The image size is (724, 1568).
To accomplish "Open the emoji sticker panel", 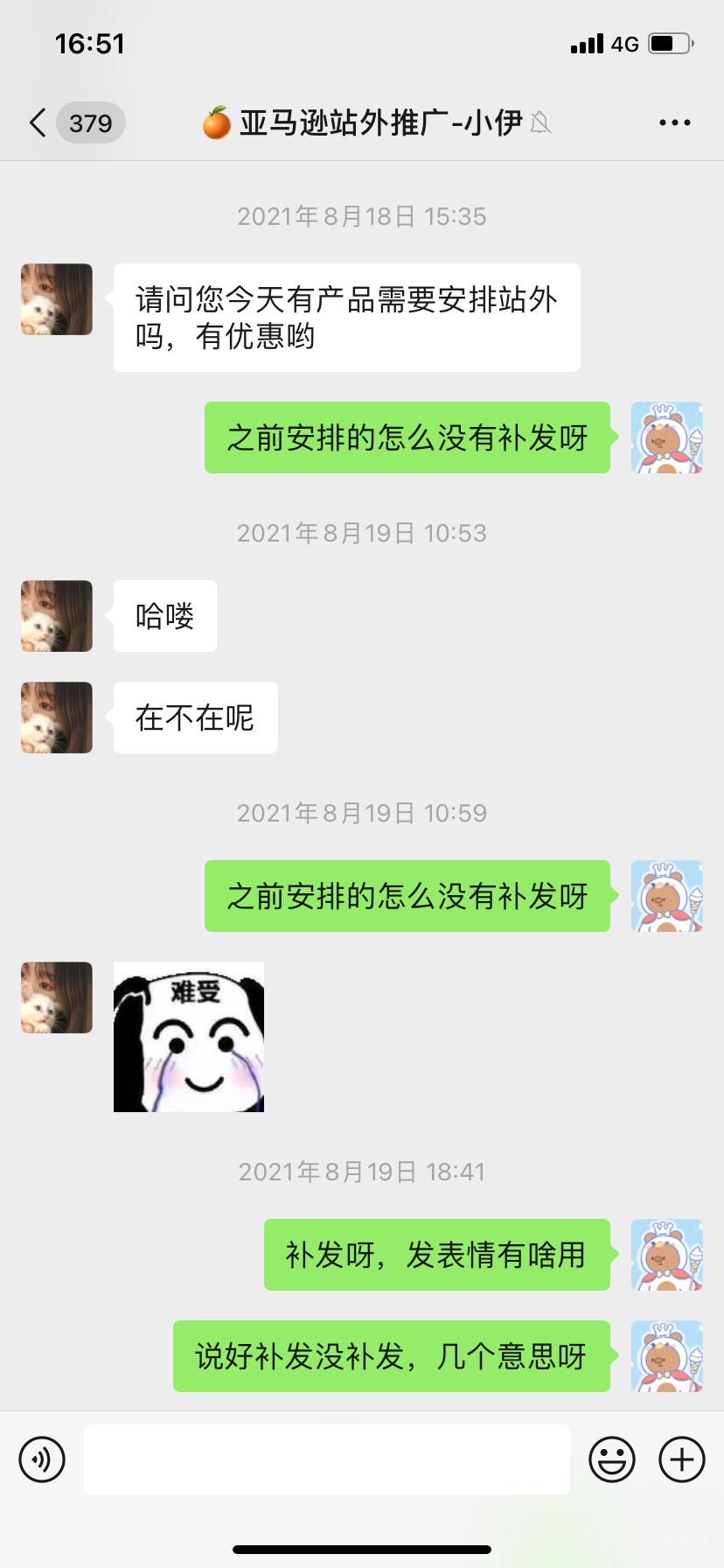I will (x=611, y=1459).
